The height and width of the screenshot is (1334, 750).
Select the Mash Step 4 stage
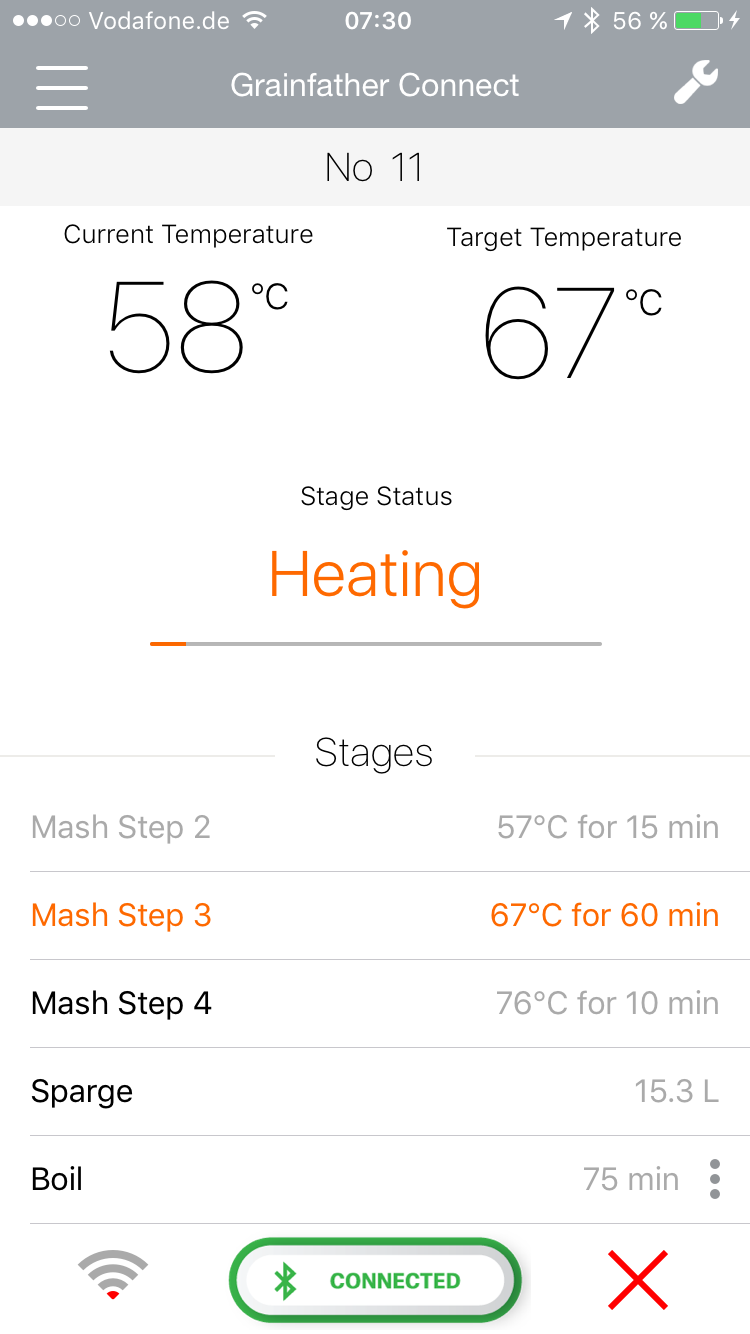pyautogui.click(x=375, y=1003)
